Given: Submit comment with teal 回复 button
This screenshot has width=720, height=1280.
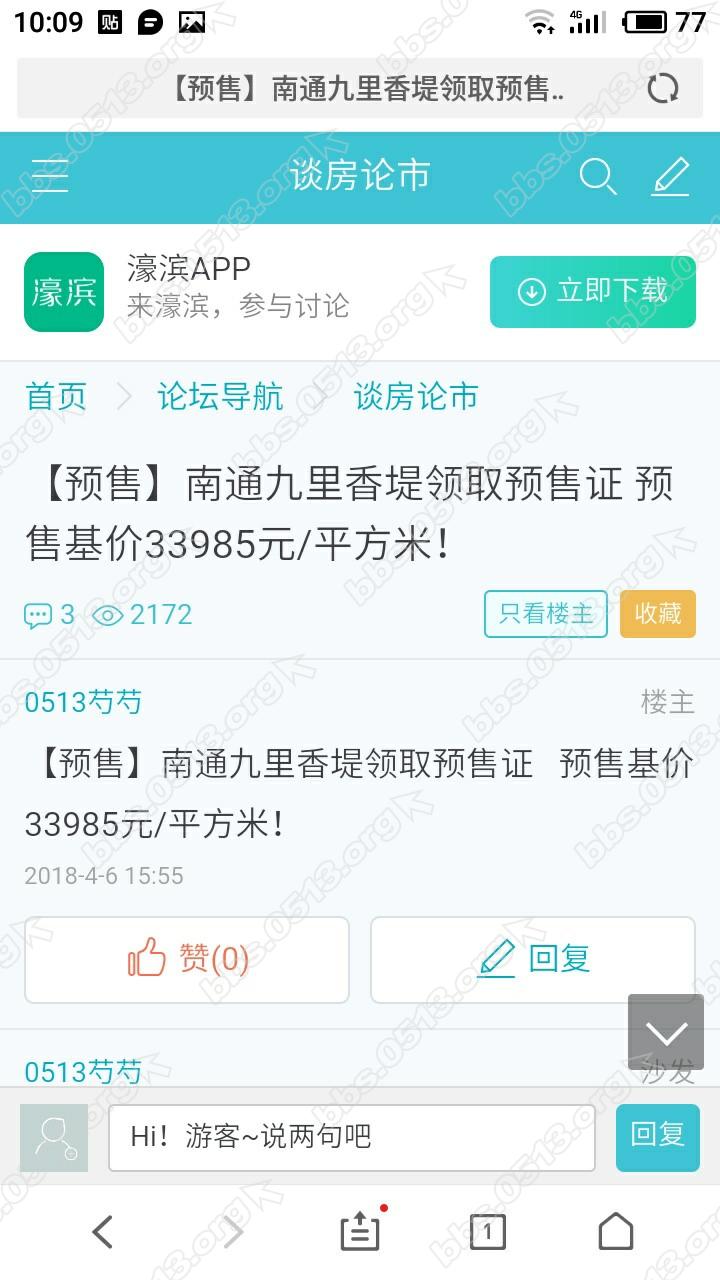Looking at the screenshot, I should [657, 1137].
